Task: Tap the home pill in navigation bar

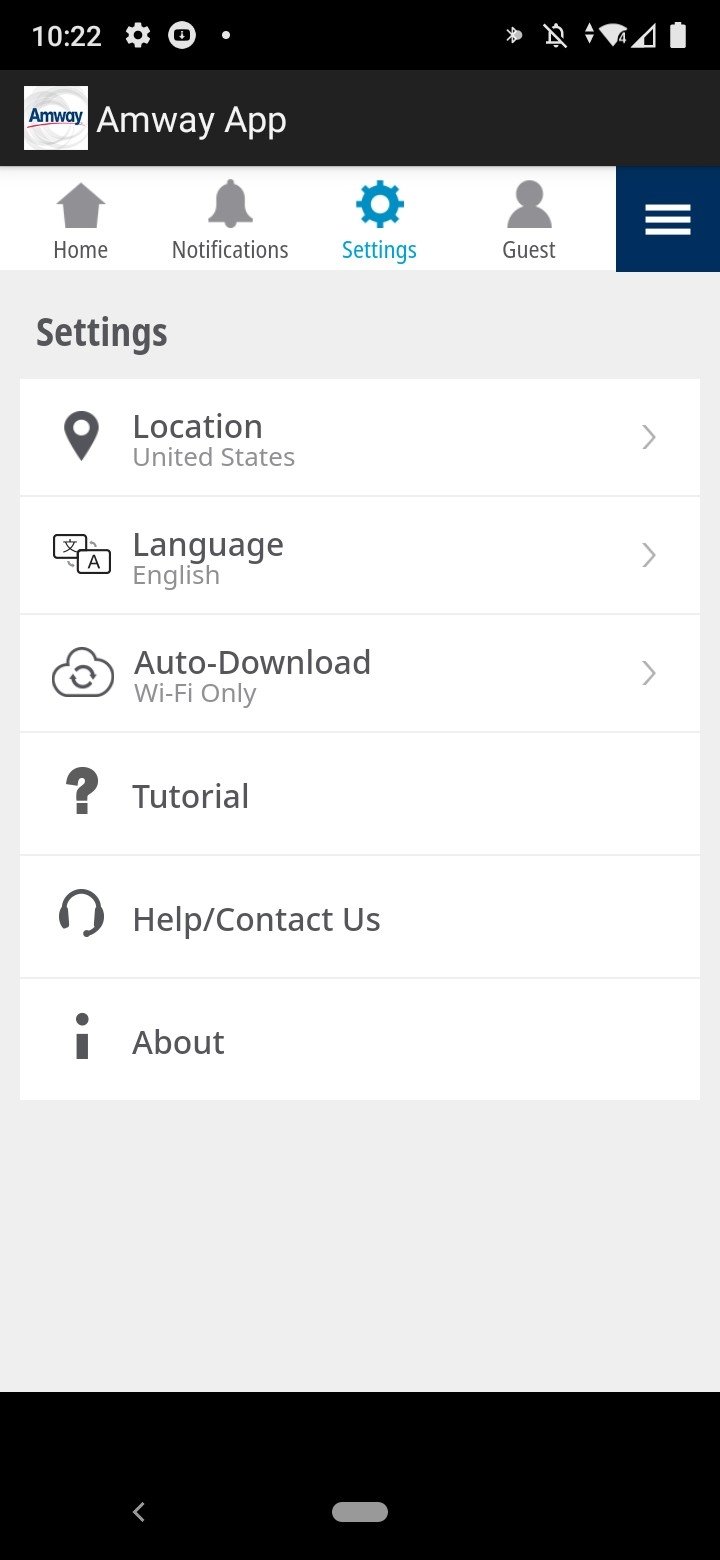Action: click(x=360, y=1512)
